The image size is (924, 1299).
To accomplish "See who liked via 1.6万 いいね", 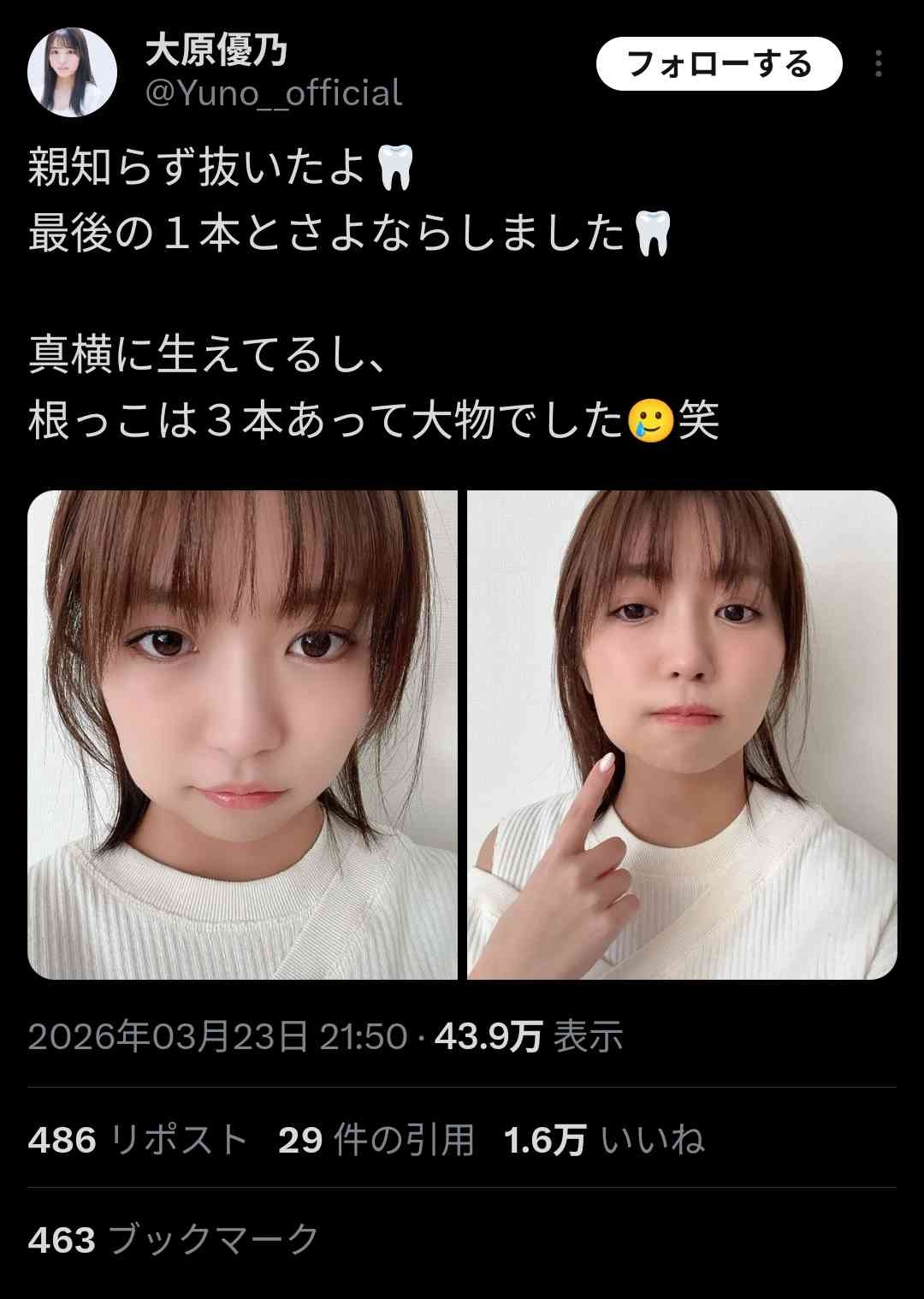I will (604, 1141).
